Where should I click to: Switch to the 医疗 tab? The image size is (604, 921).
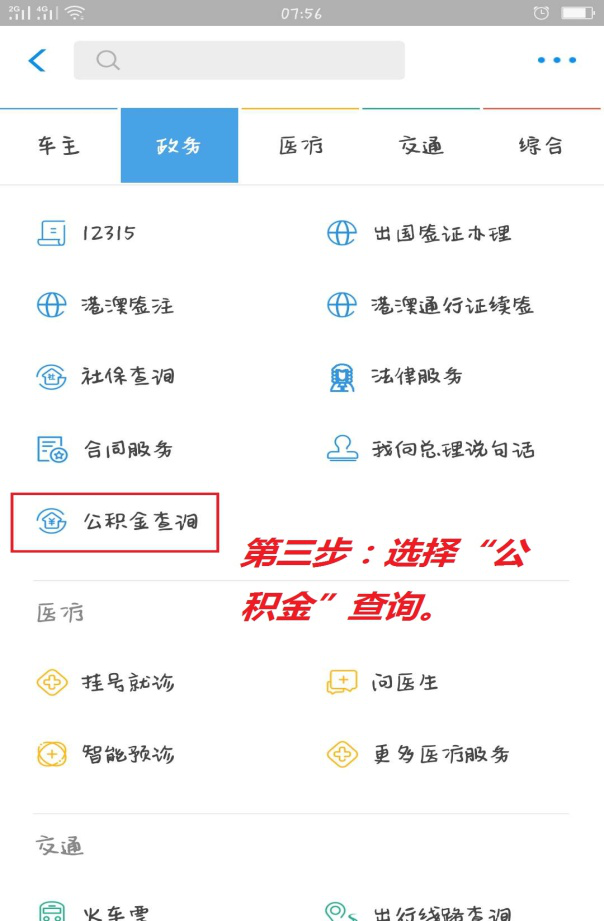coord(300,146)
